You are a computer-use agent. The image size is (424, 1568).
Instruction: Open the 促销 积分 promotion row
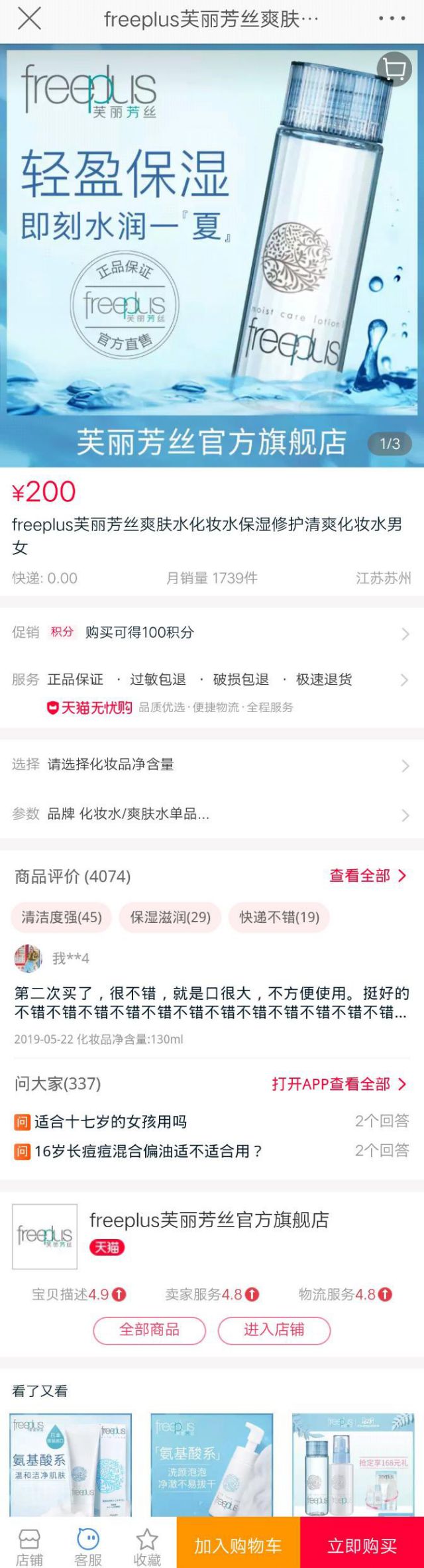(211, 633)
